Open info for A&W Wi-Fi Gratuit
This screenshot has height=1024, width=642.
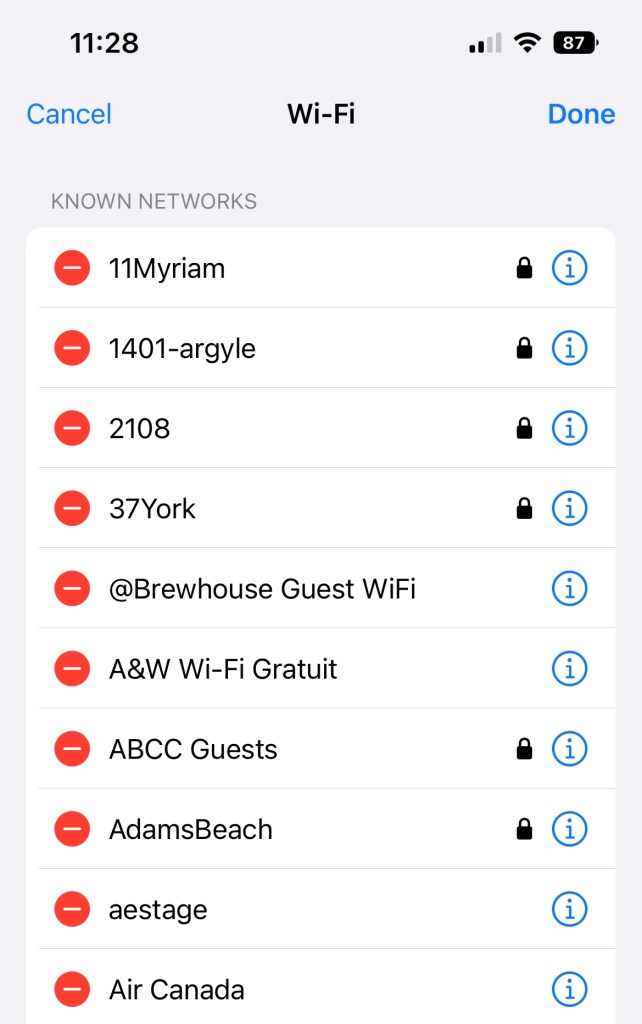(x=570, y=669)
